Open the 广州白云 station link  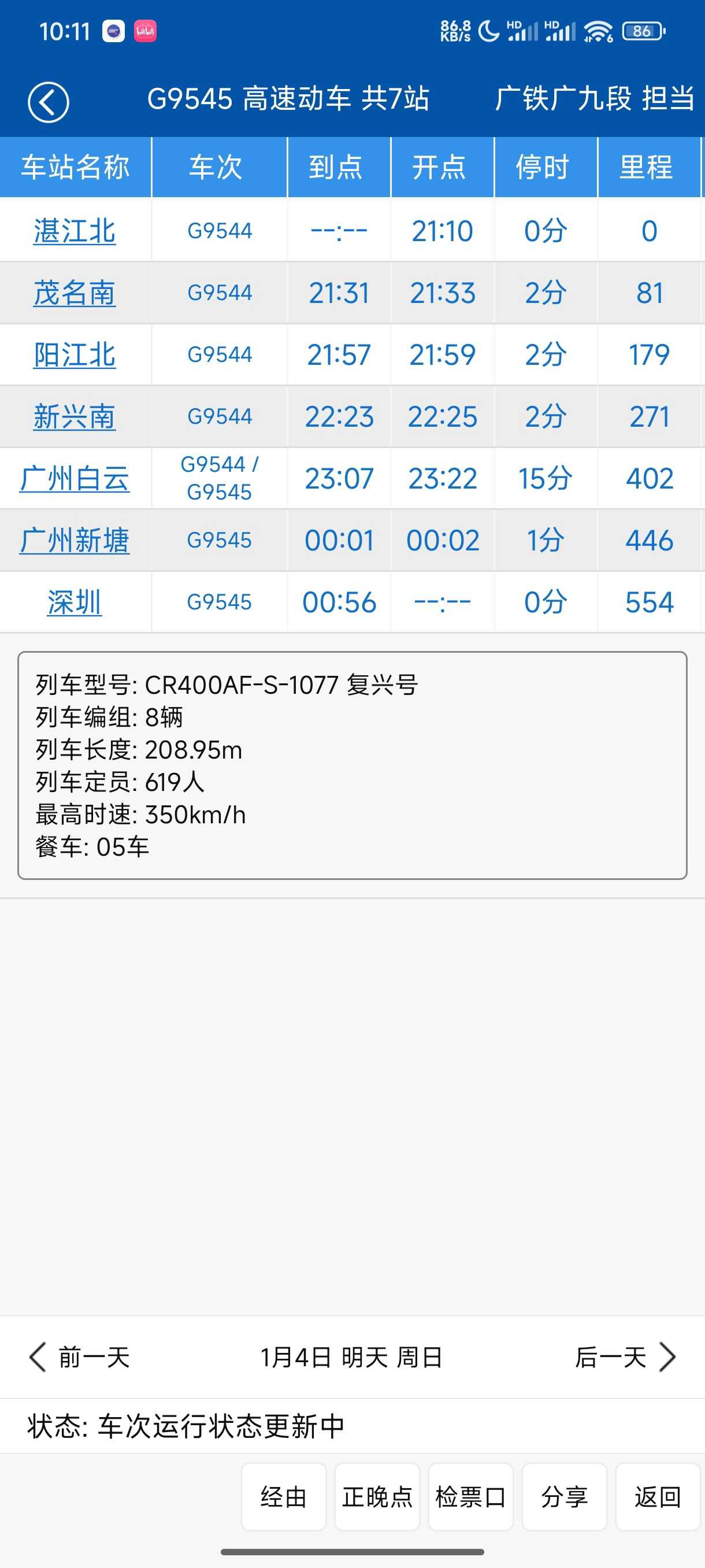74,479
